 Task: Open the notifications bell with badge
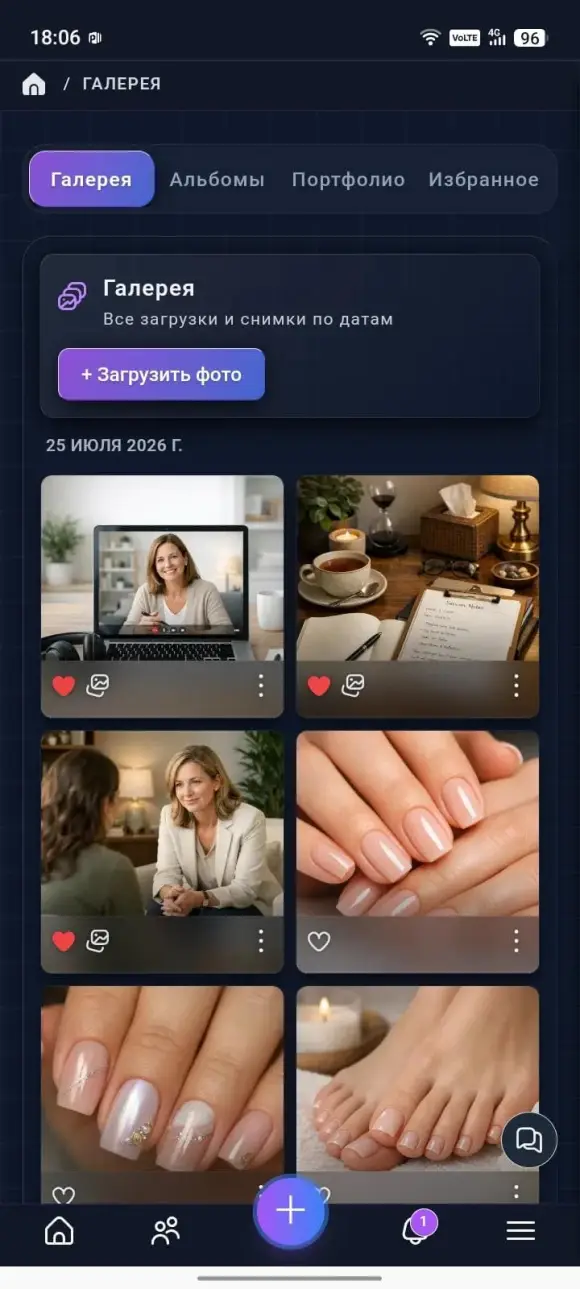pos(416,1228)
